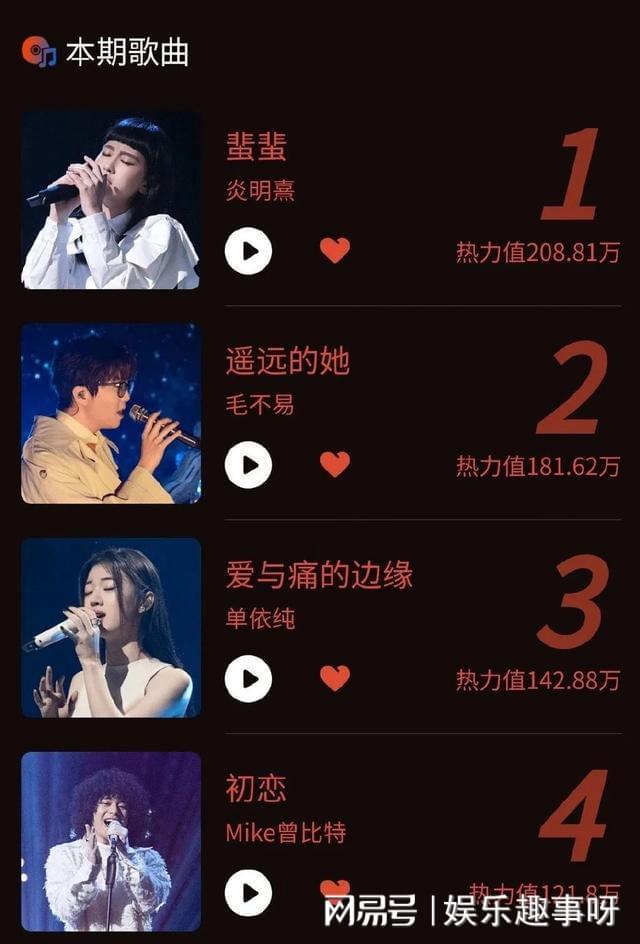Play the song 蜚蜚 by 炎明熹
The width and height of the screenshot is (640, 944).
tap(248, 250)
